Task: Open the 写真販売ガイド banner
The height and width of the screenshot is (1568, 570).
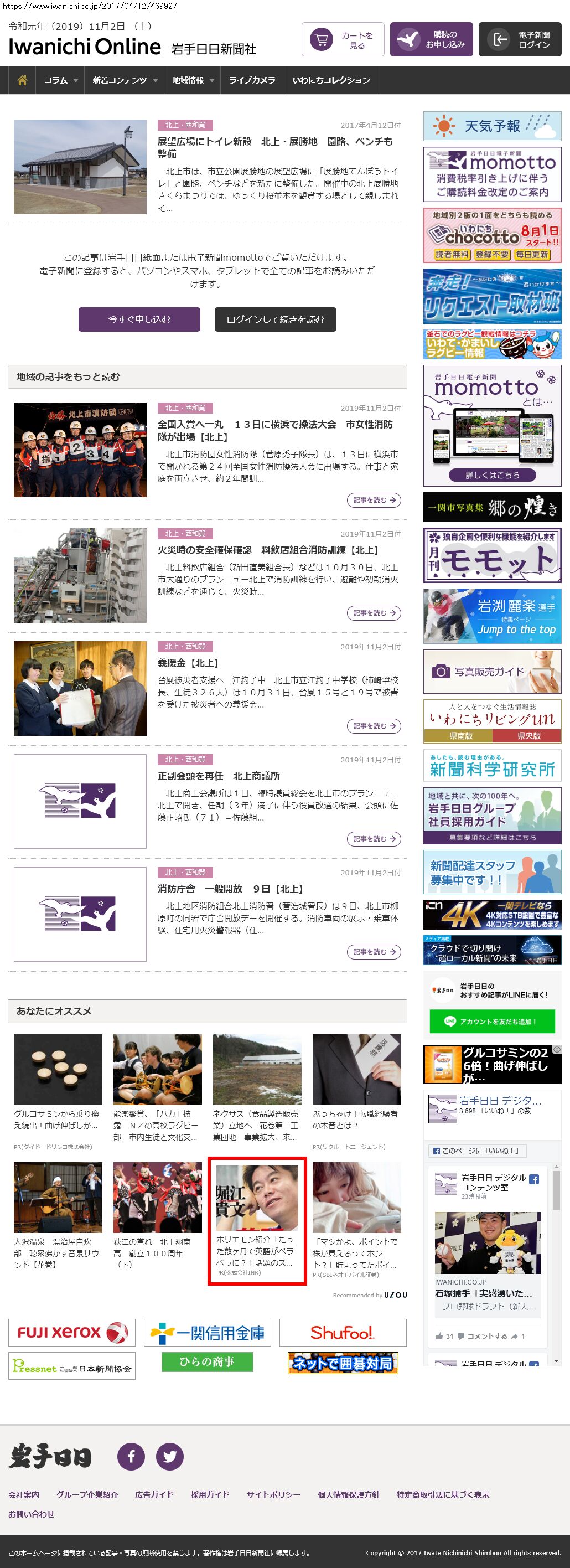Action: tap(492, 672)
